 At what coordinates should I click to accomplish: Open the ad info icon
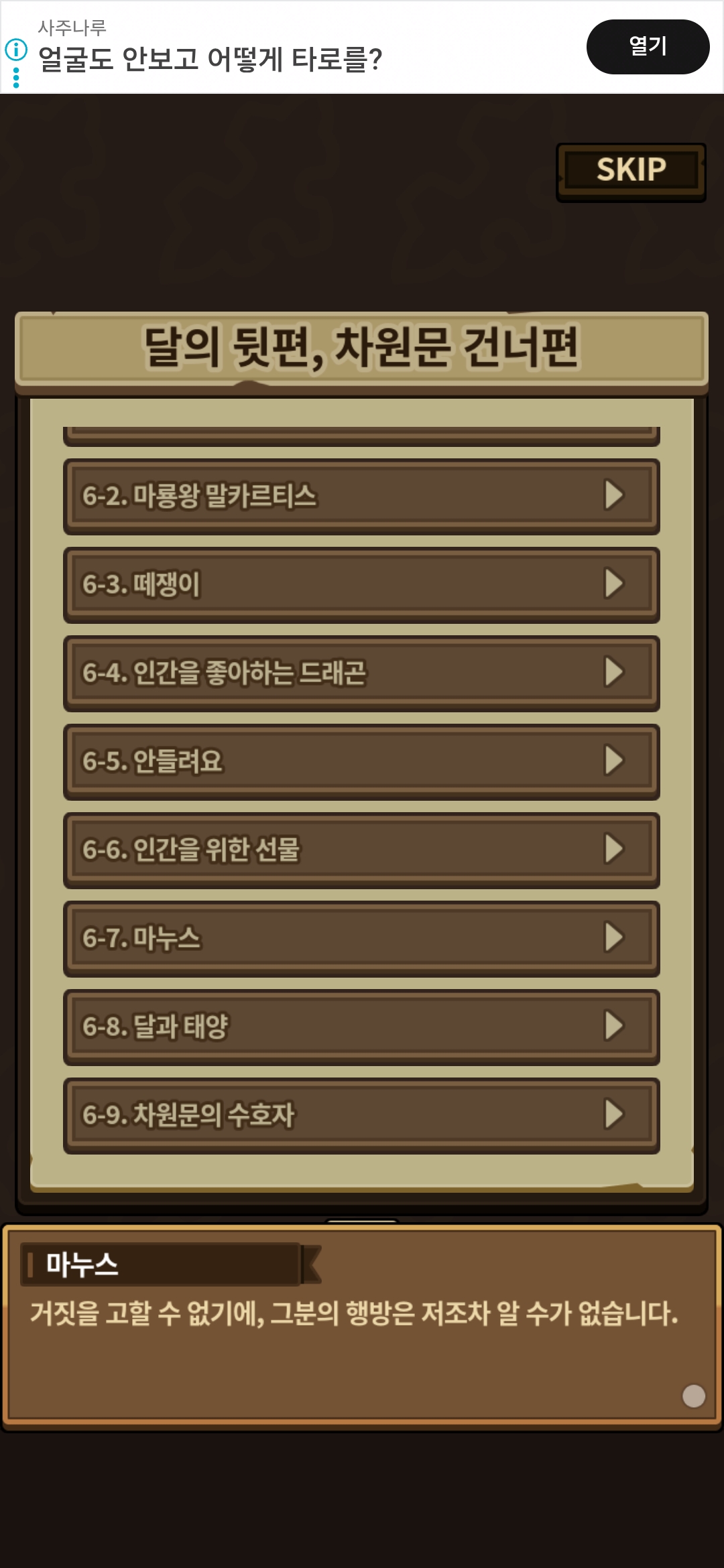coord(16,50)
